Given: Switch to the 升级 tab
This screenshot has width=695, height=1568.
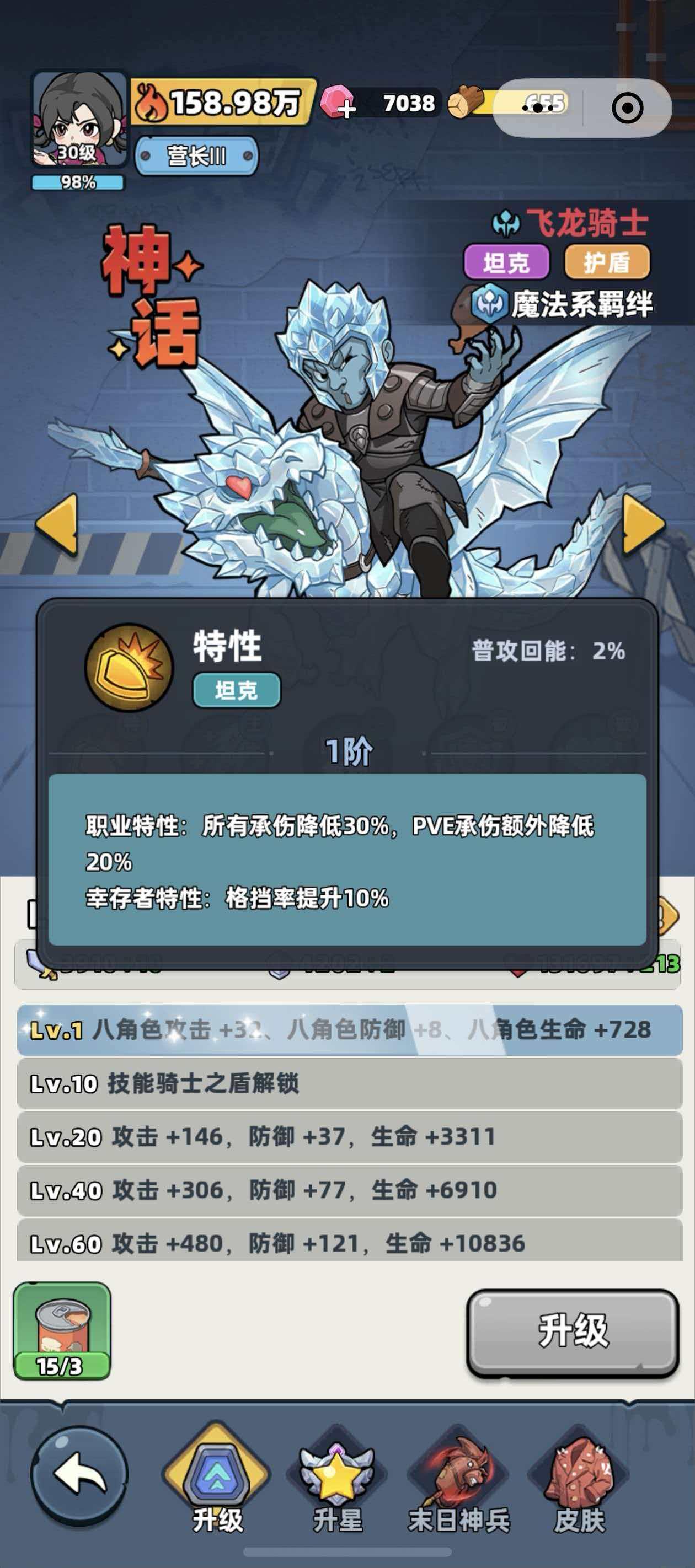Looking at the screenshot, I should [x=217, y=1479].
